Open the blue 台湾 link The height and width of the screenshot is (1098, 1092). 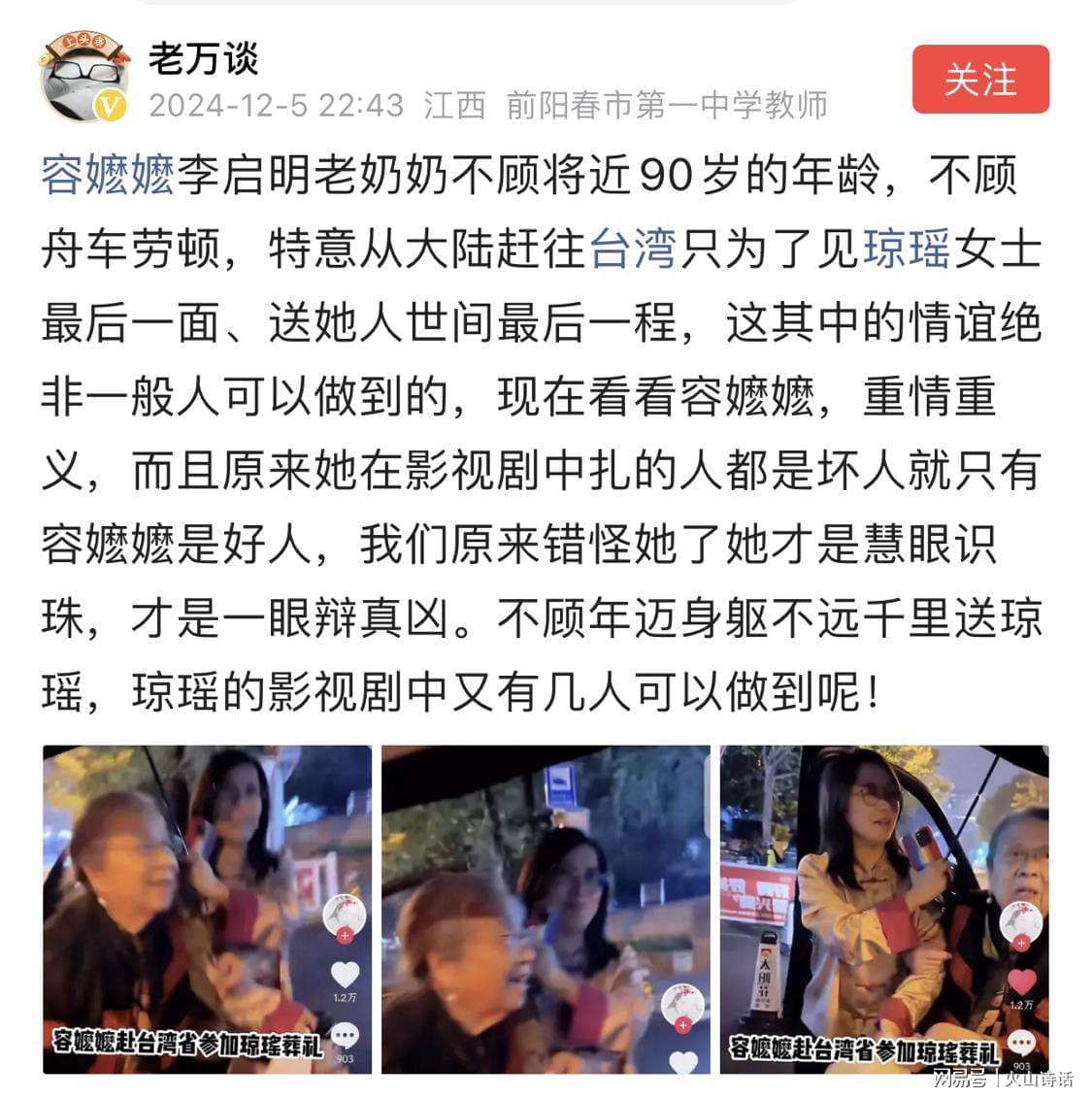(634, 250)
